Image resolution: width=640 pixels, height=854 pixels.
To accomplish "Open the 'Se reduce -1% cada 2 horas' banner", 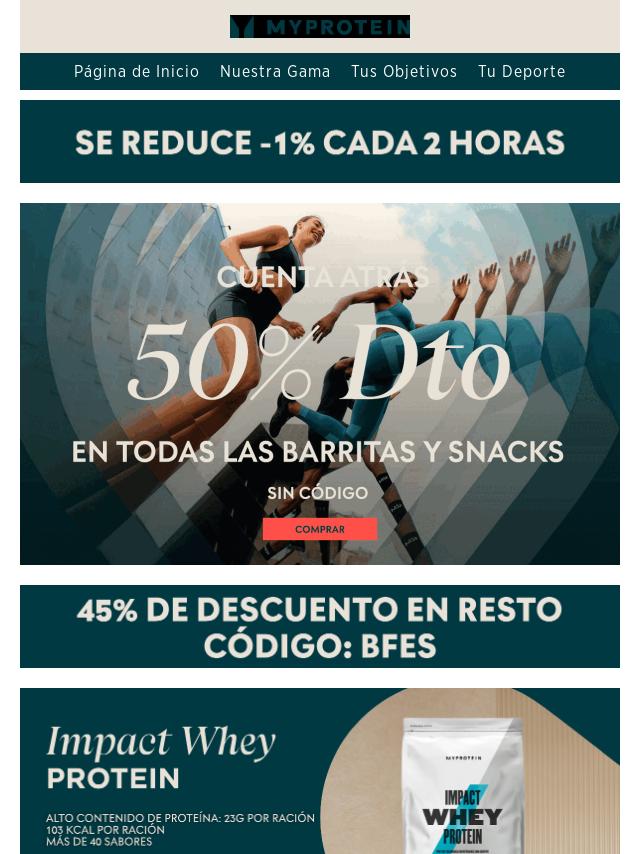I will pos(320,142).
